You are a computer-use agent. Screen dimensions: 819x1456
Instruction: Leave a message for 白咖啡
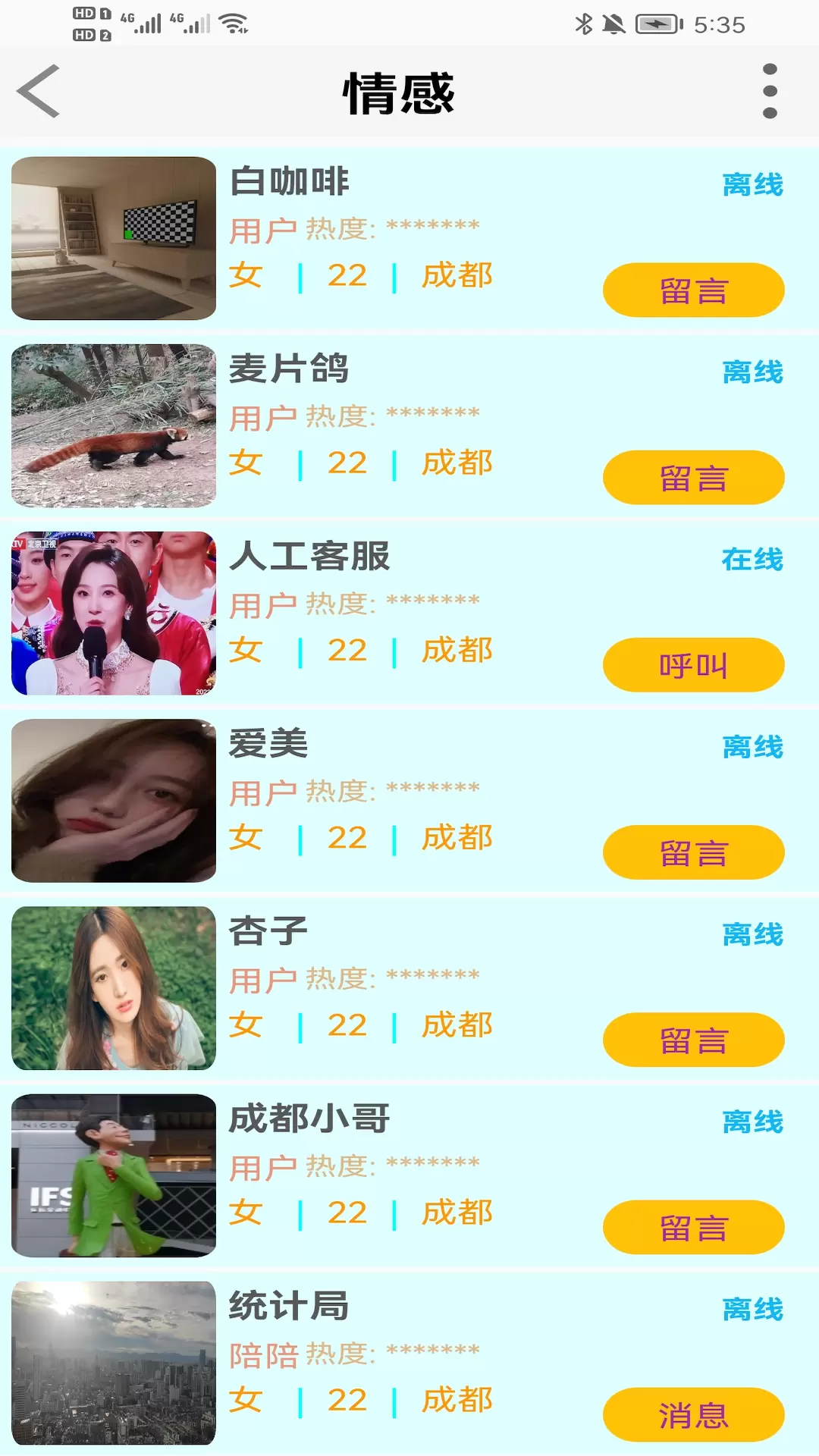coord(693,290)
